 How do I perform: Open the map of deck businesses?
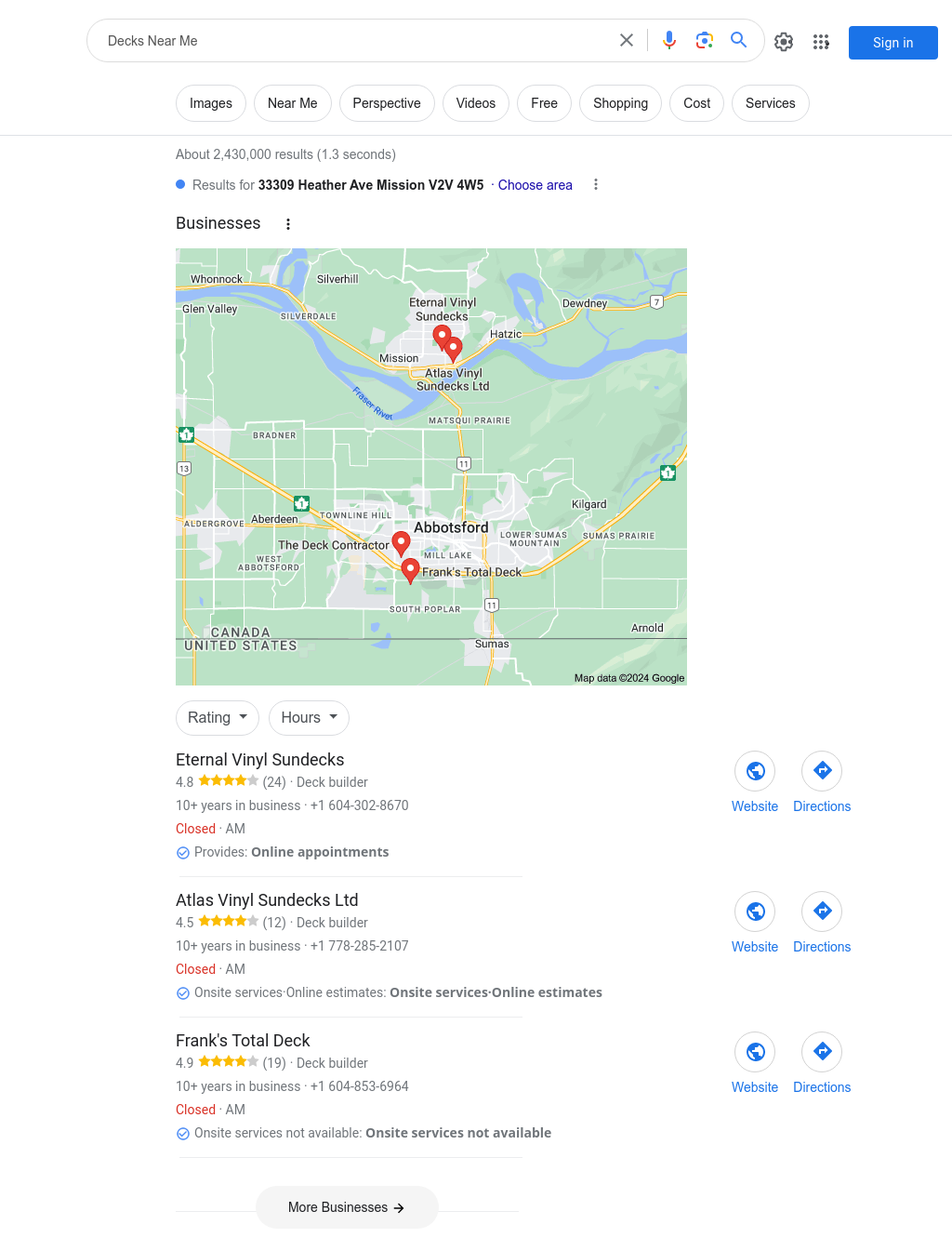click(430, 466)
